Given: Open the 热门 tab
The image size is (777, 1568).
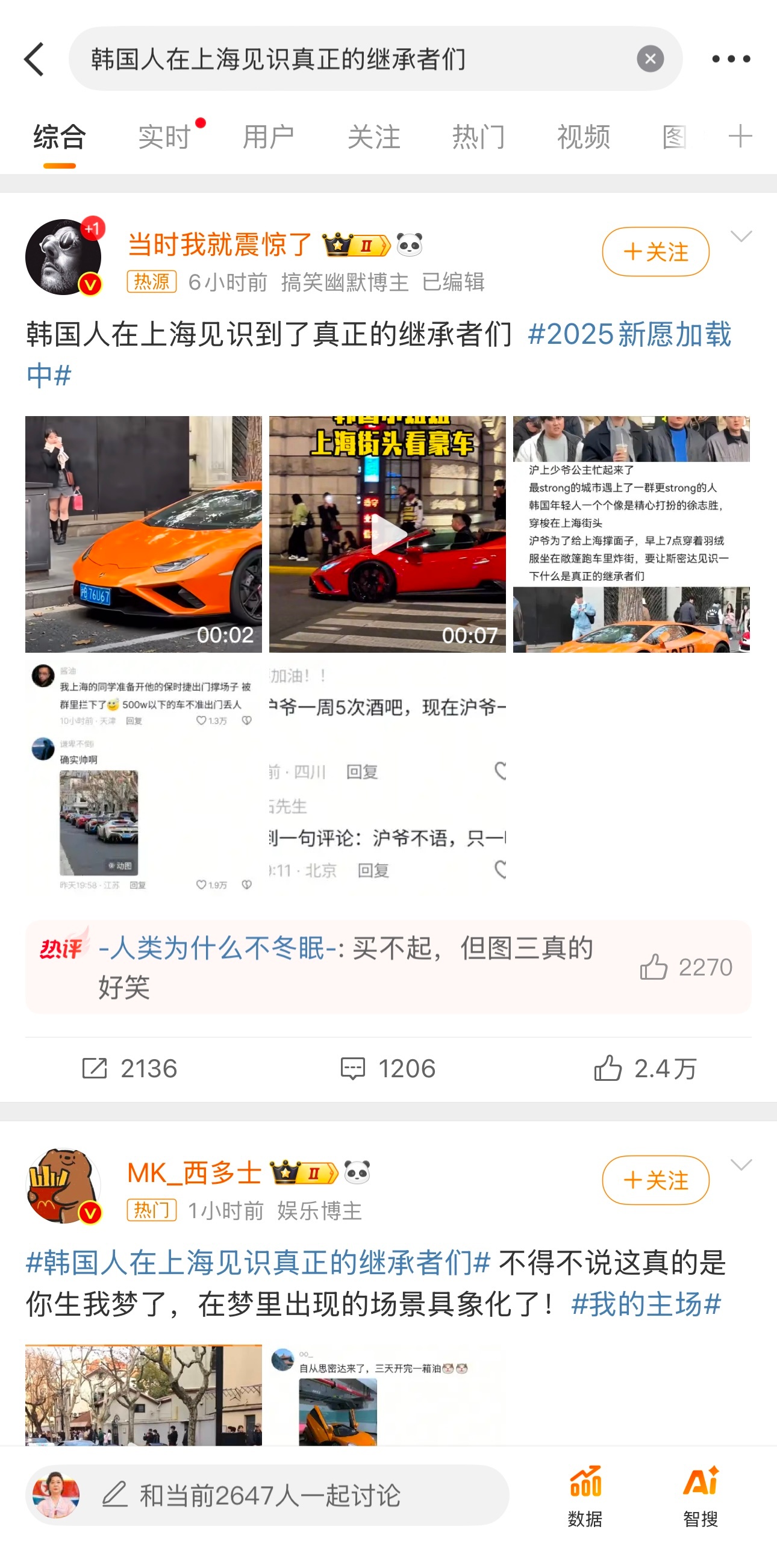Looking at the screenshot, I should 479,136.
